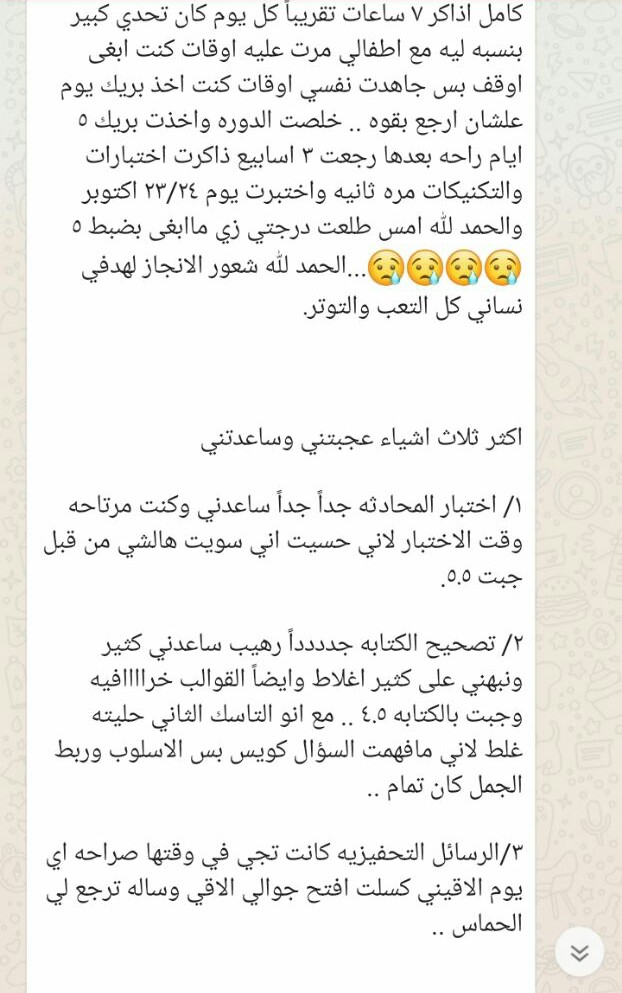This screenshot has height=993, width=622.
Task: Jump to the latest messages via double-chevron button
Action: [x=579, y=951]
